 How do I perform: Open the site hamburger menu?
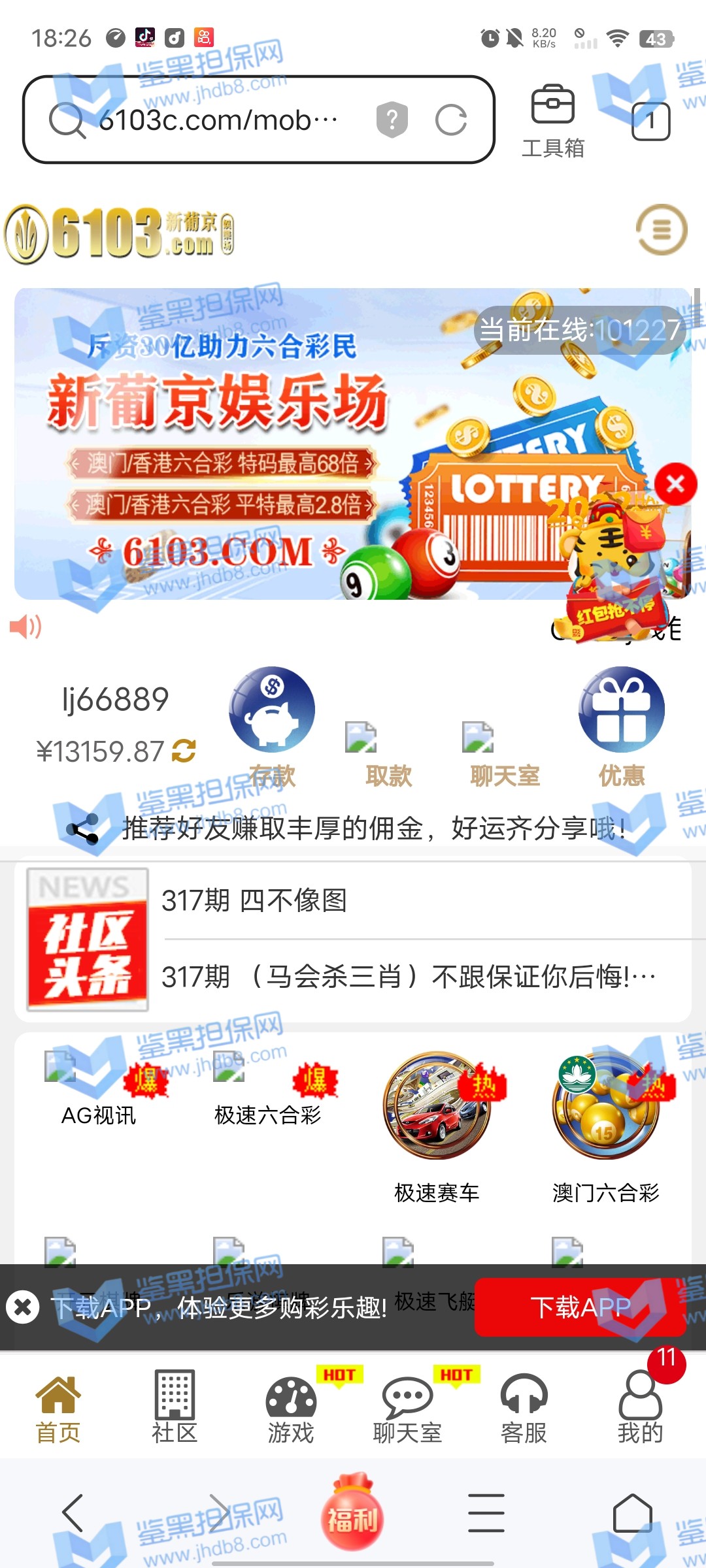coord(662,230)
